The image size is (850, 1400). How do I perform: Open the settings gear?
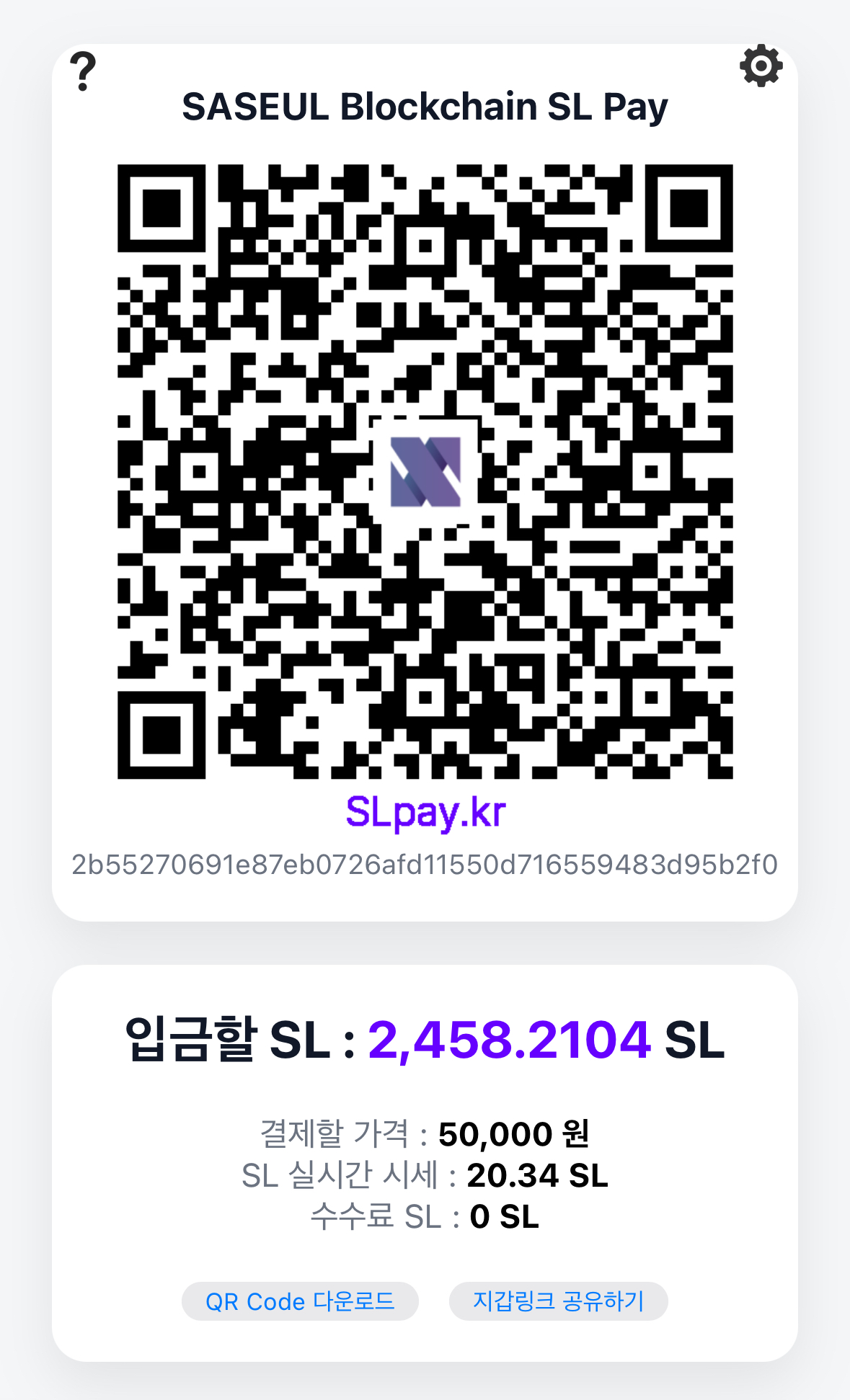click(x=761, y=66)
